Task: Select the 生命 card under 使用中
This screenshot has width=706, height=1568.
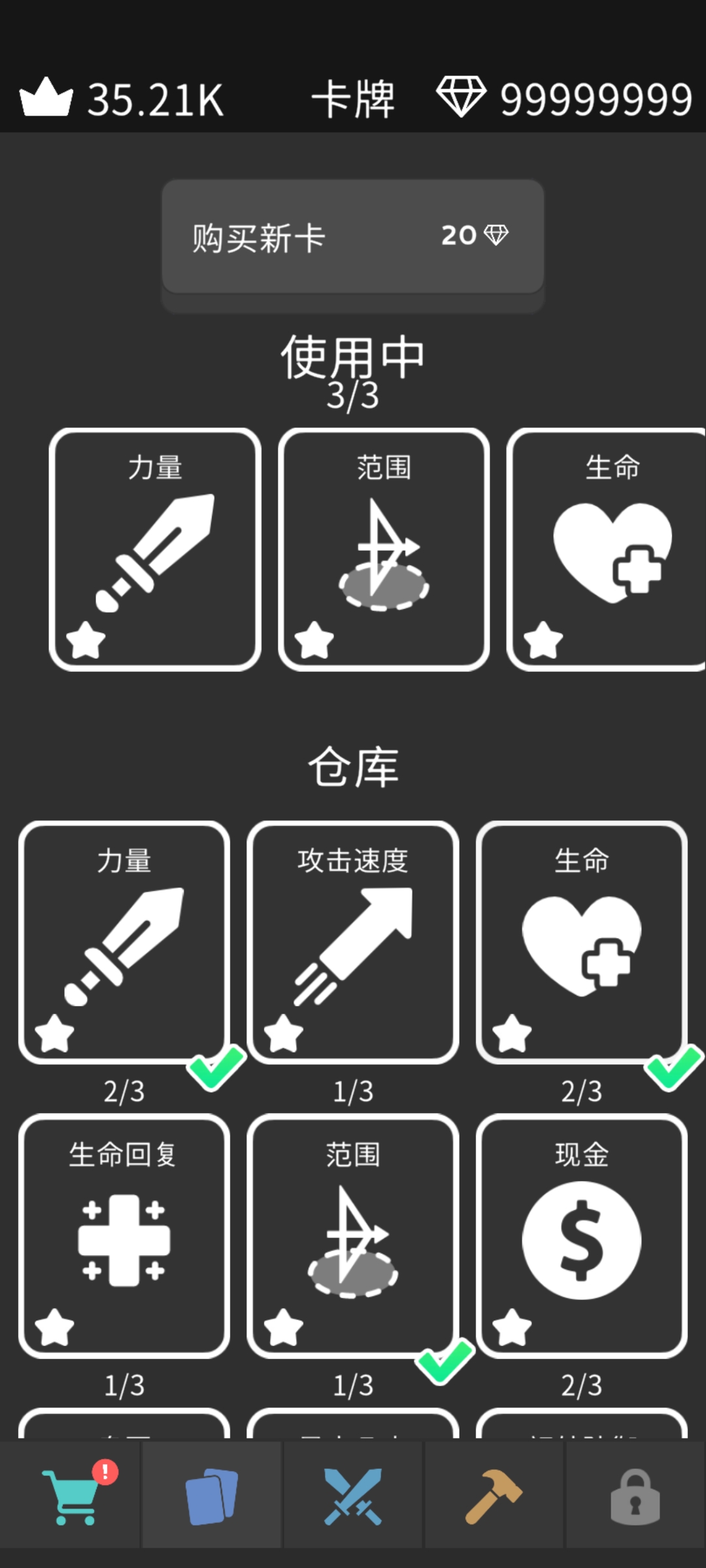Action: click(x=608, y=549)
